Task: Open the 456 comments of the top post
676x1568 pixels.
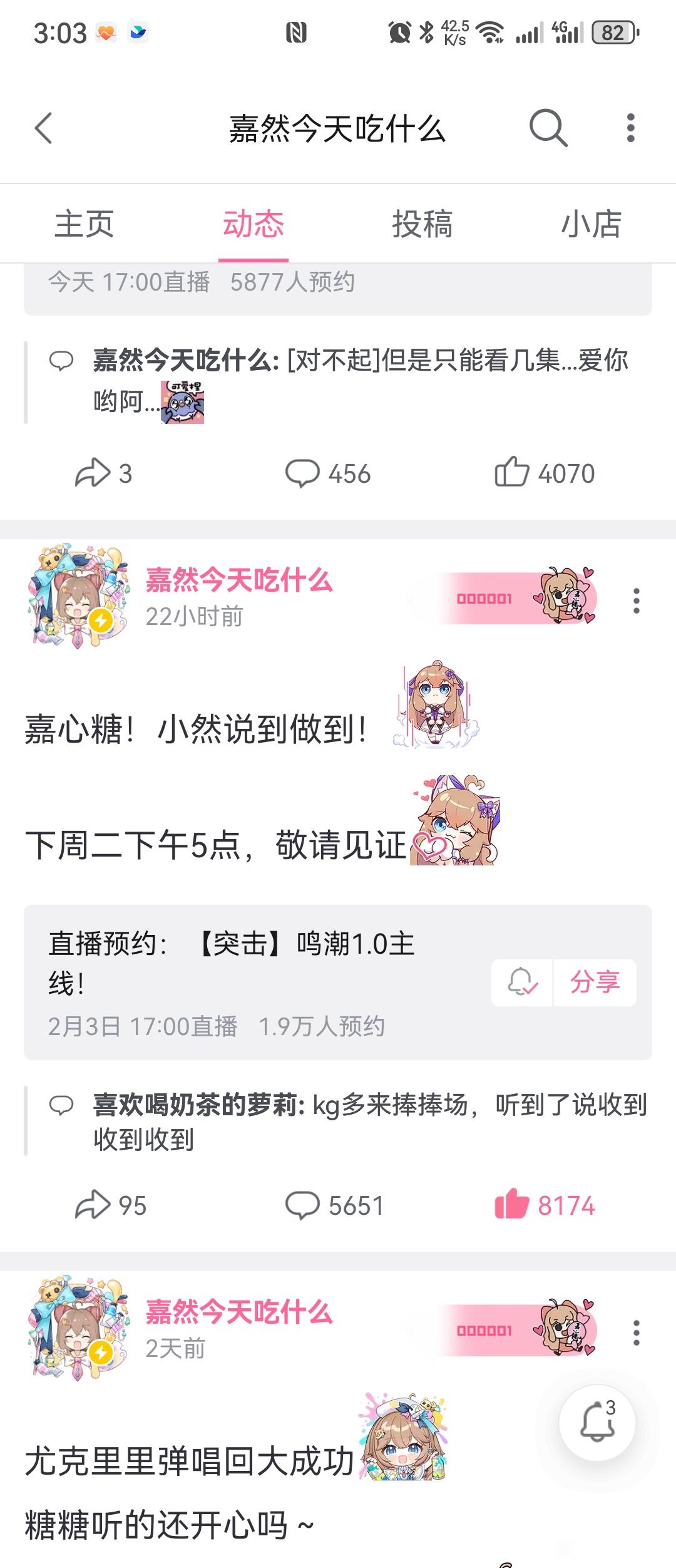Action: click(x=328, y=473)
